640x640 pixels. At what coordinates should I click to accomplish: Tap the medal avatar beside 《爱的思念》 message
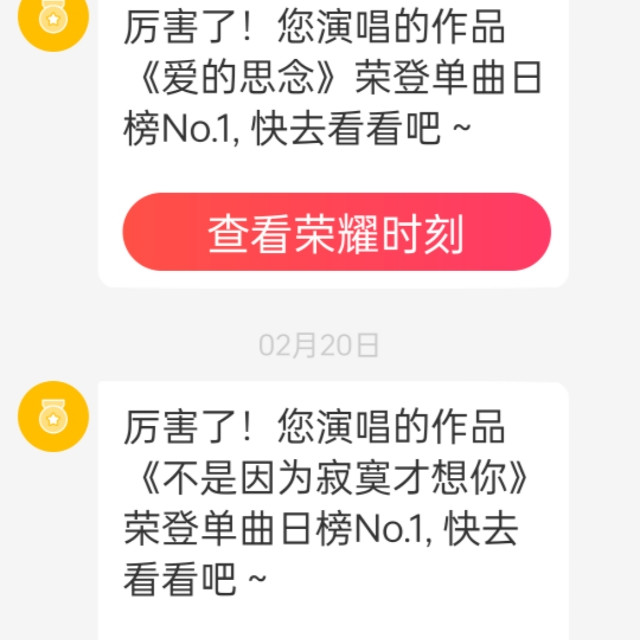(x=53, y=22)
